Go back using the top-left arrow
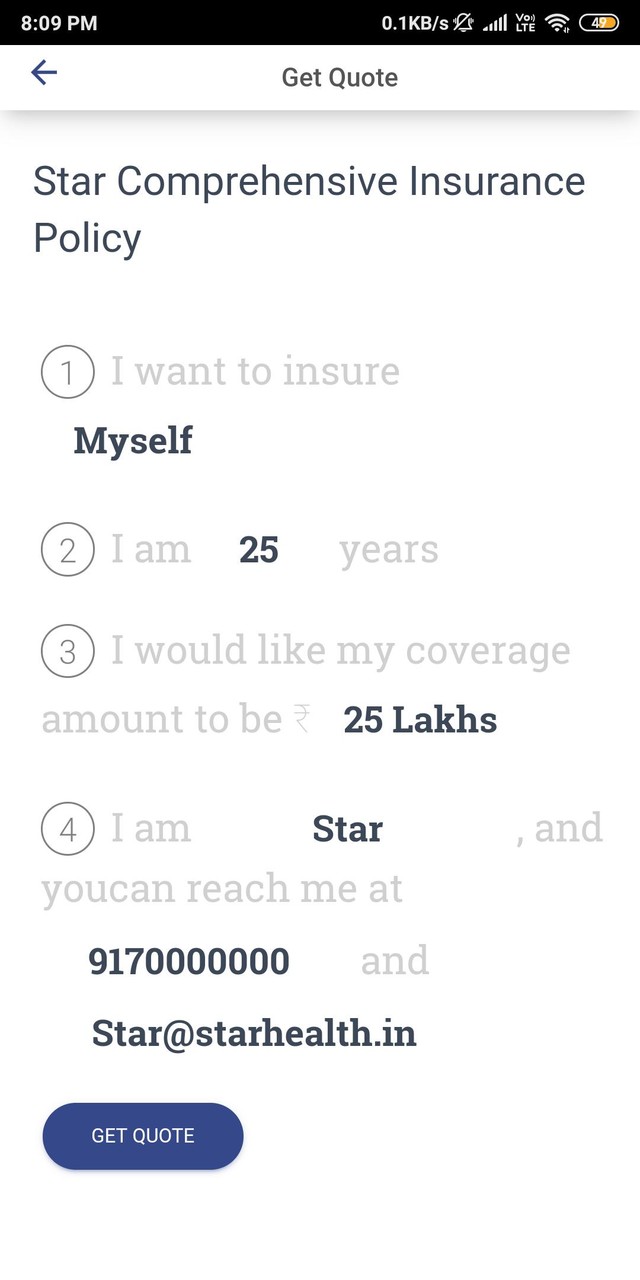 44,73
